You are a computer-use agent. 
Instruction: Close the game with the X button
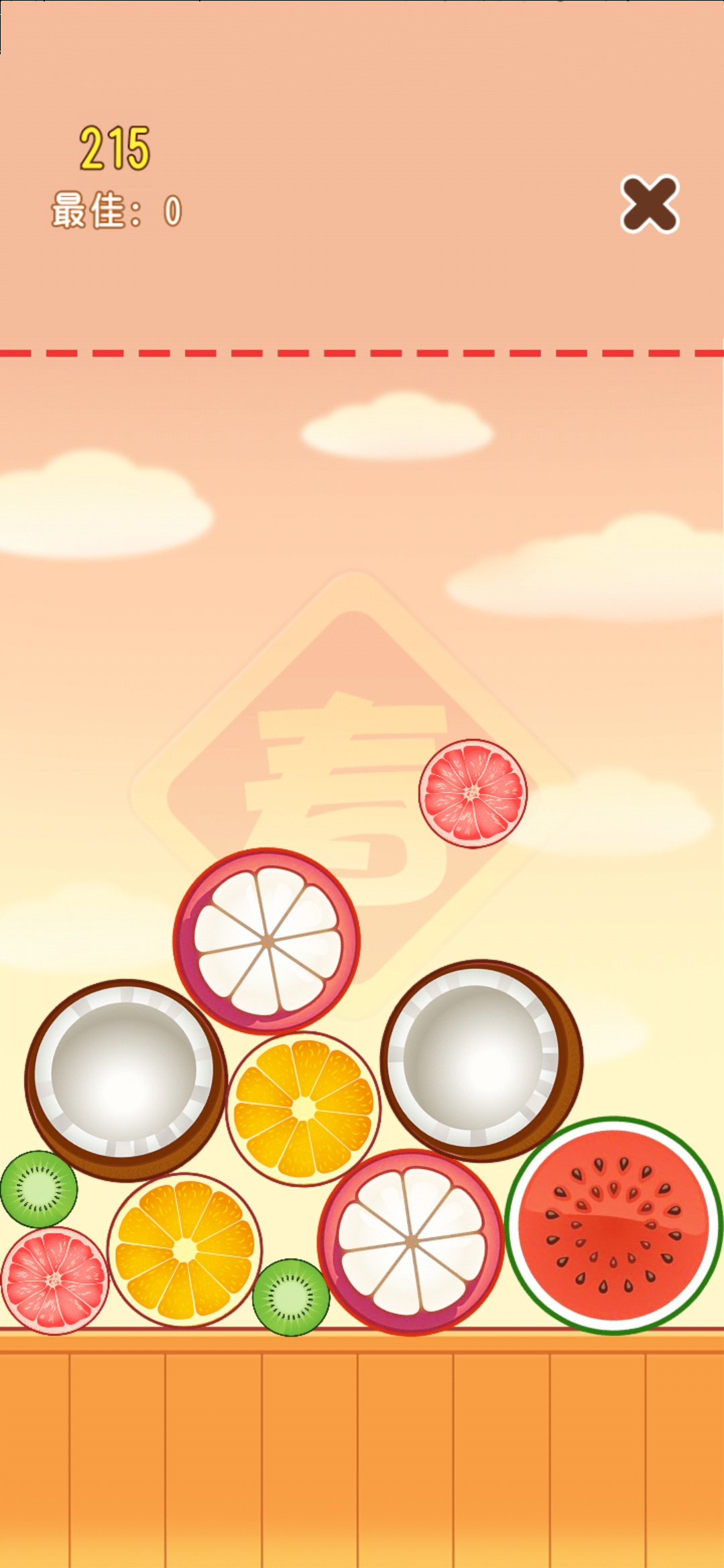650,204
